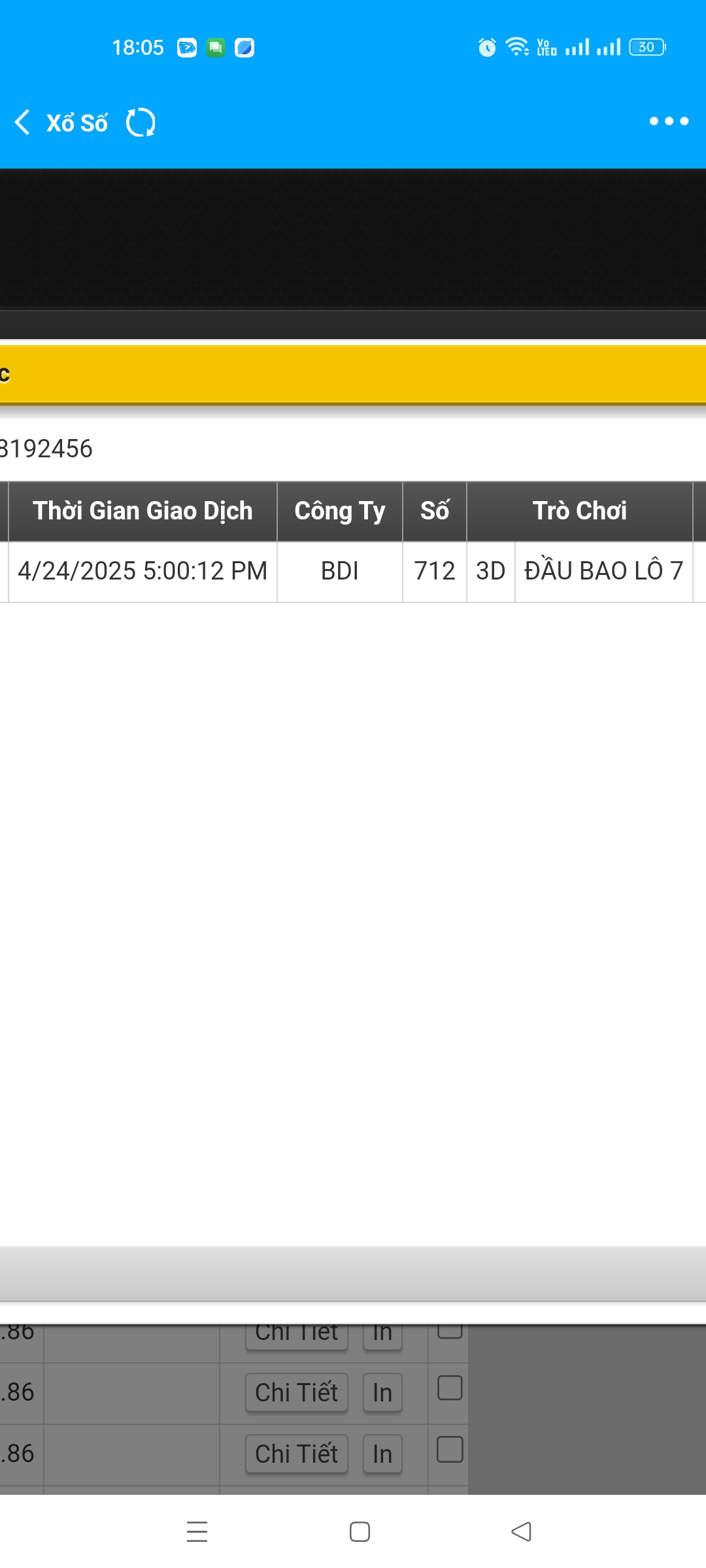Screen dimensions: 706x1568
Task: Tap the system back button
Action: pyautogui.click(x=521, y=1531)
